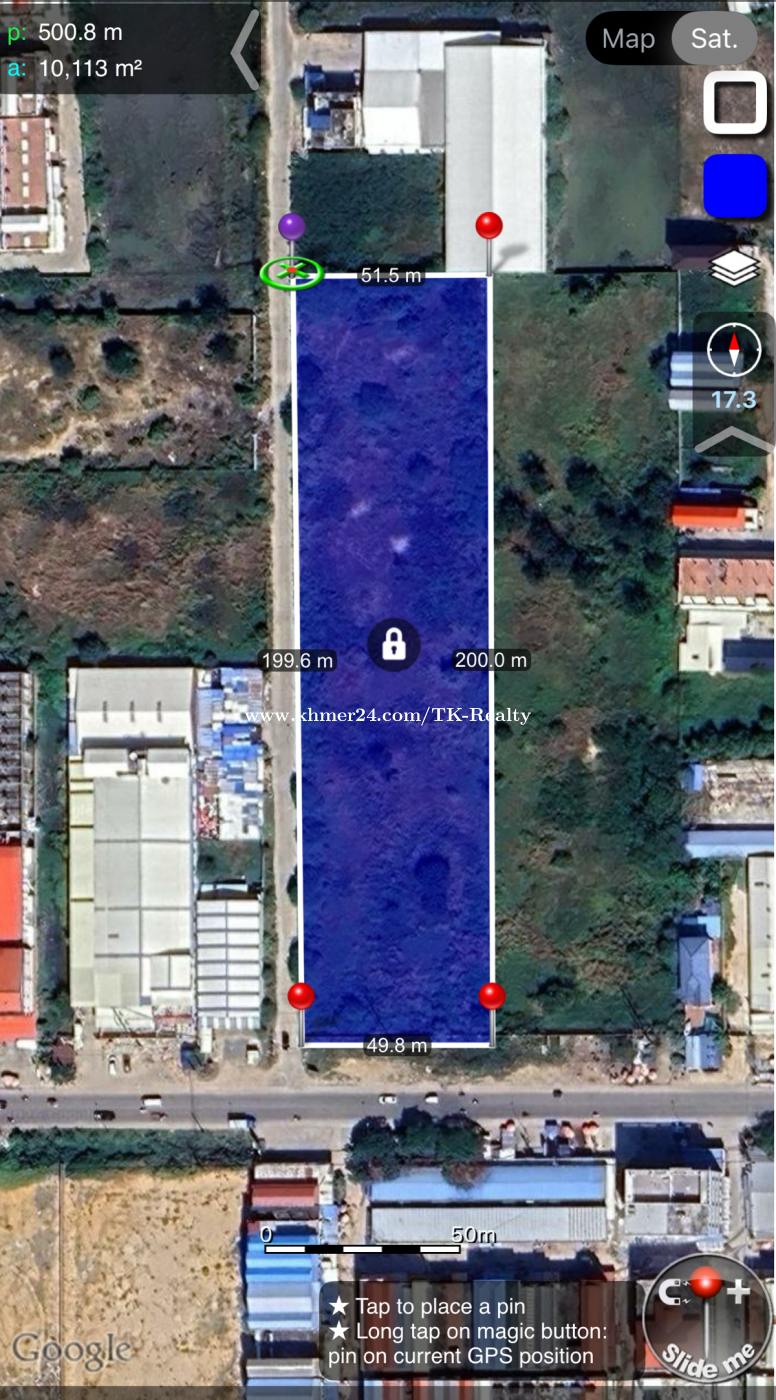The width and height of the screenshot is (776, 1400).
Task: Tap the compass to reset orientation
Action: [x=734, y=351]
